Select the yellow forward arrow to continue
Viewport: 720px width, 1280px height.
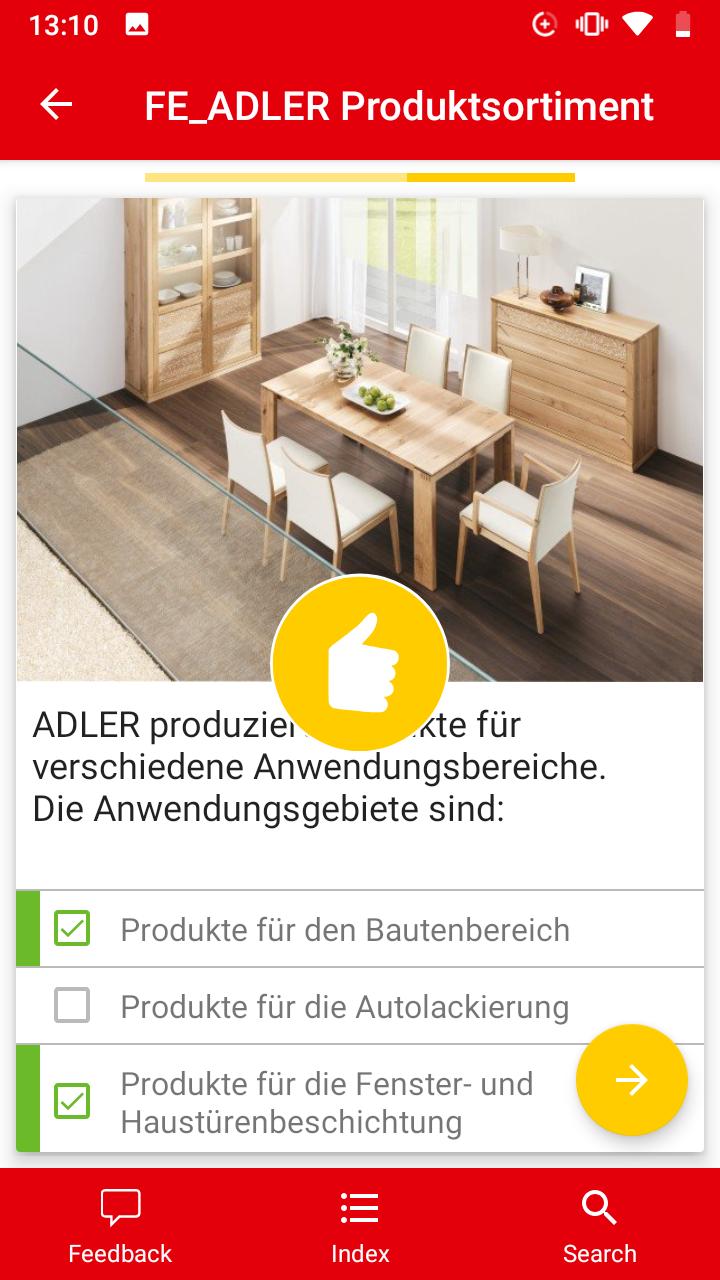tap(631, 1080)
